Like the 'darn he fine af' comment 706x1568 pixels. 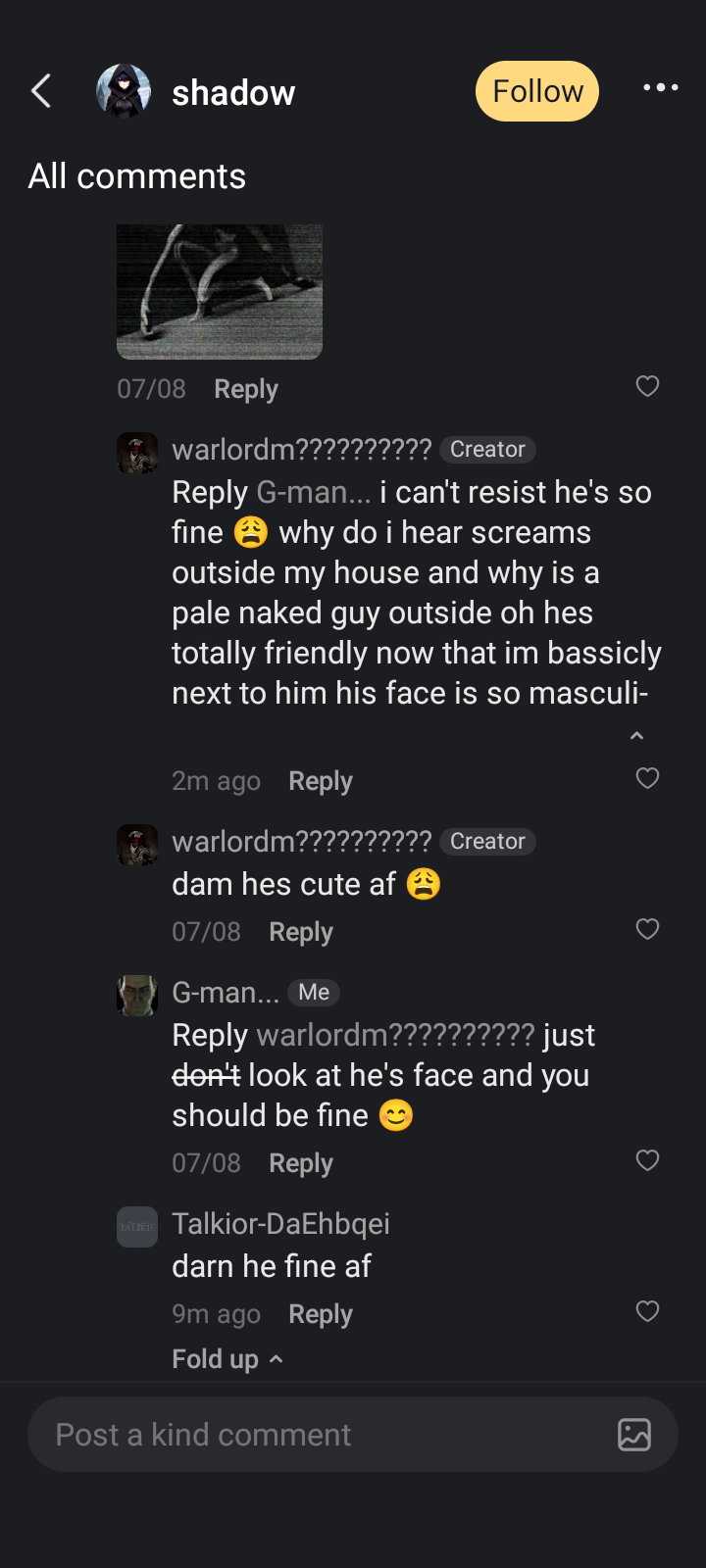(647, 1311)
